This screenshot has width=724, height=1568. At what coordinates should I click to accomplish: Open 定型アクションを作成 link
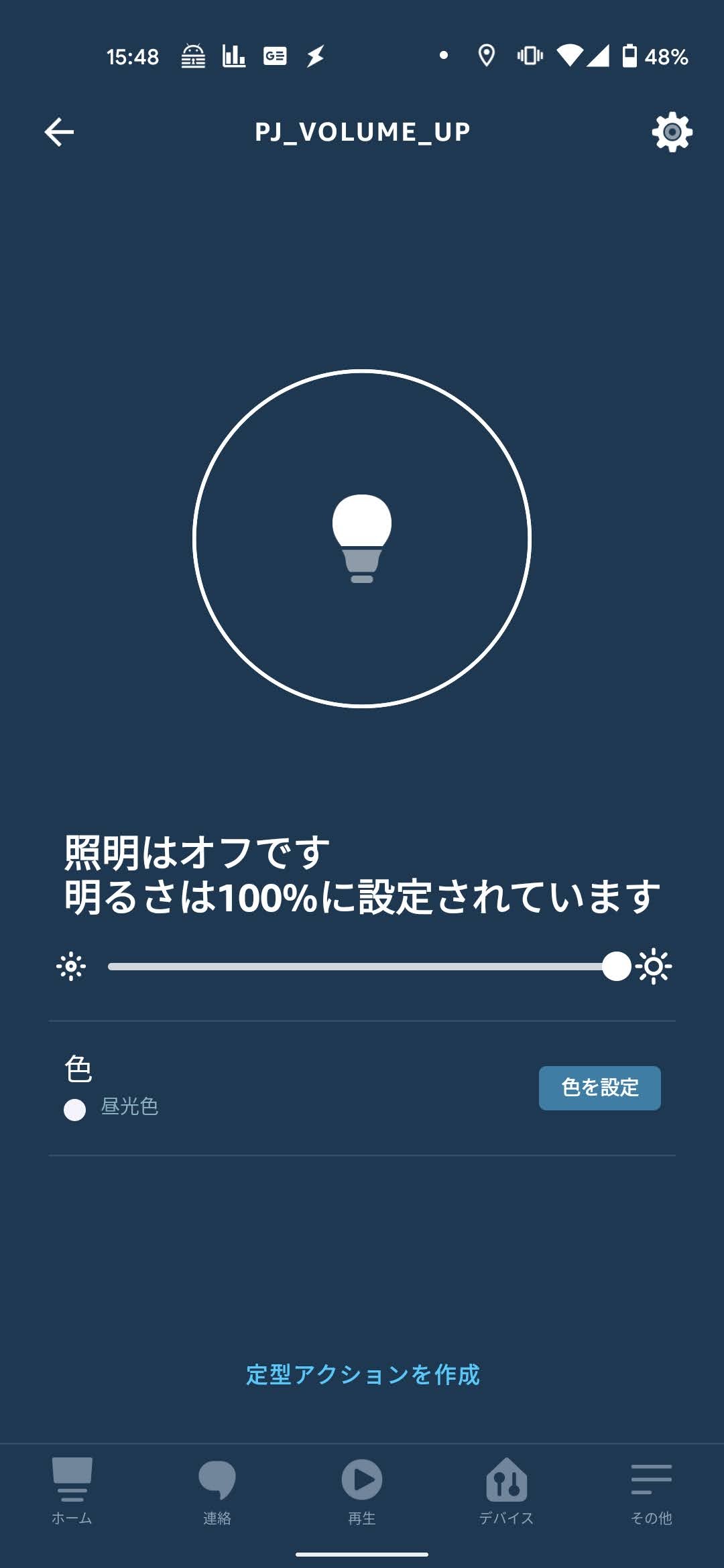coord(362,1374)
